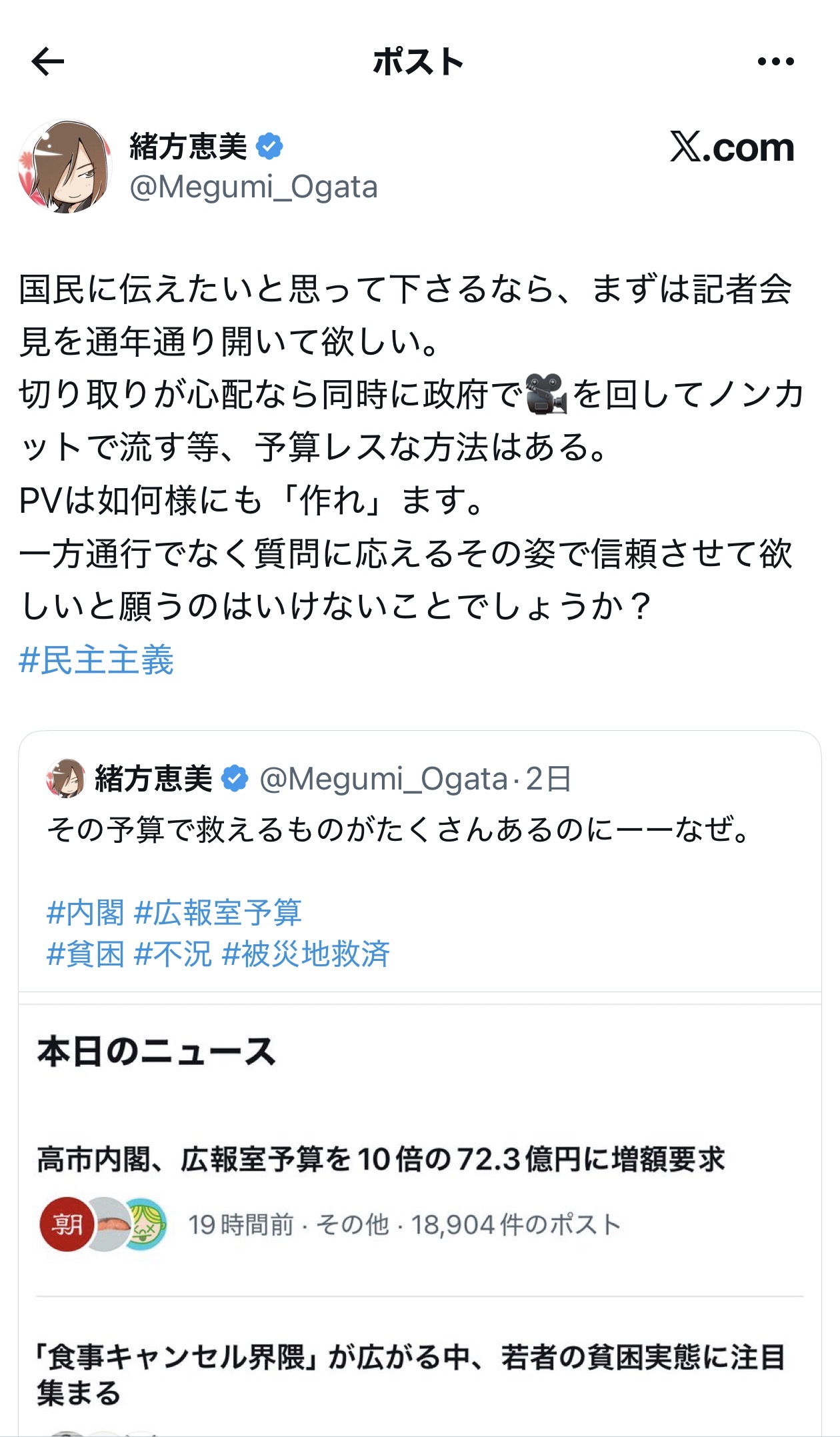The image size is (840, 1437).
Task: Open the quoted post about その予算
Action: click(x=420, y=862)
